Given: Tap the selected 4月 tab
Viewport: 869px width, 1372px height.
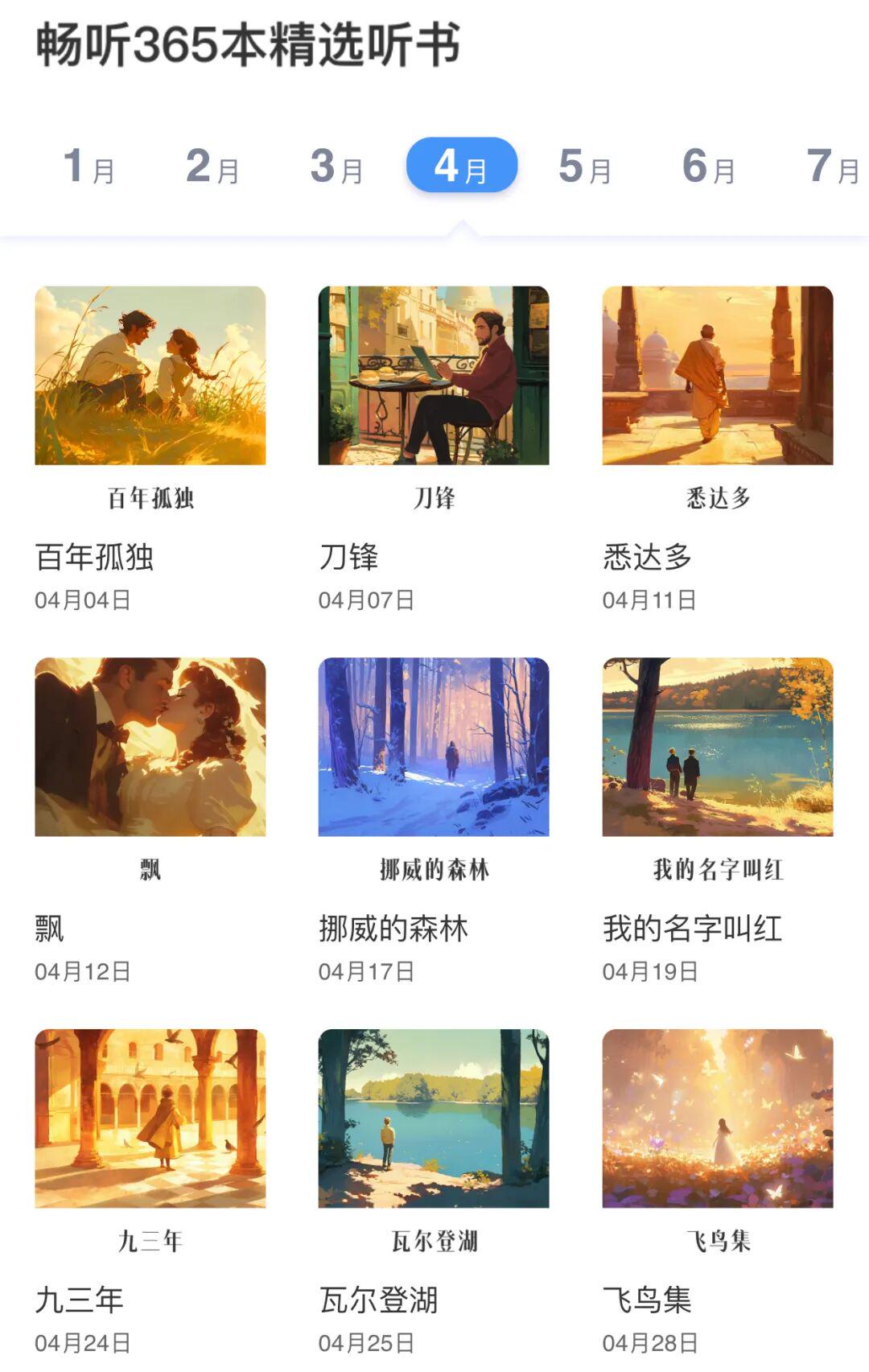Looking at the screenshot, I should pos(461,166).
